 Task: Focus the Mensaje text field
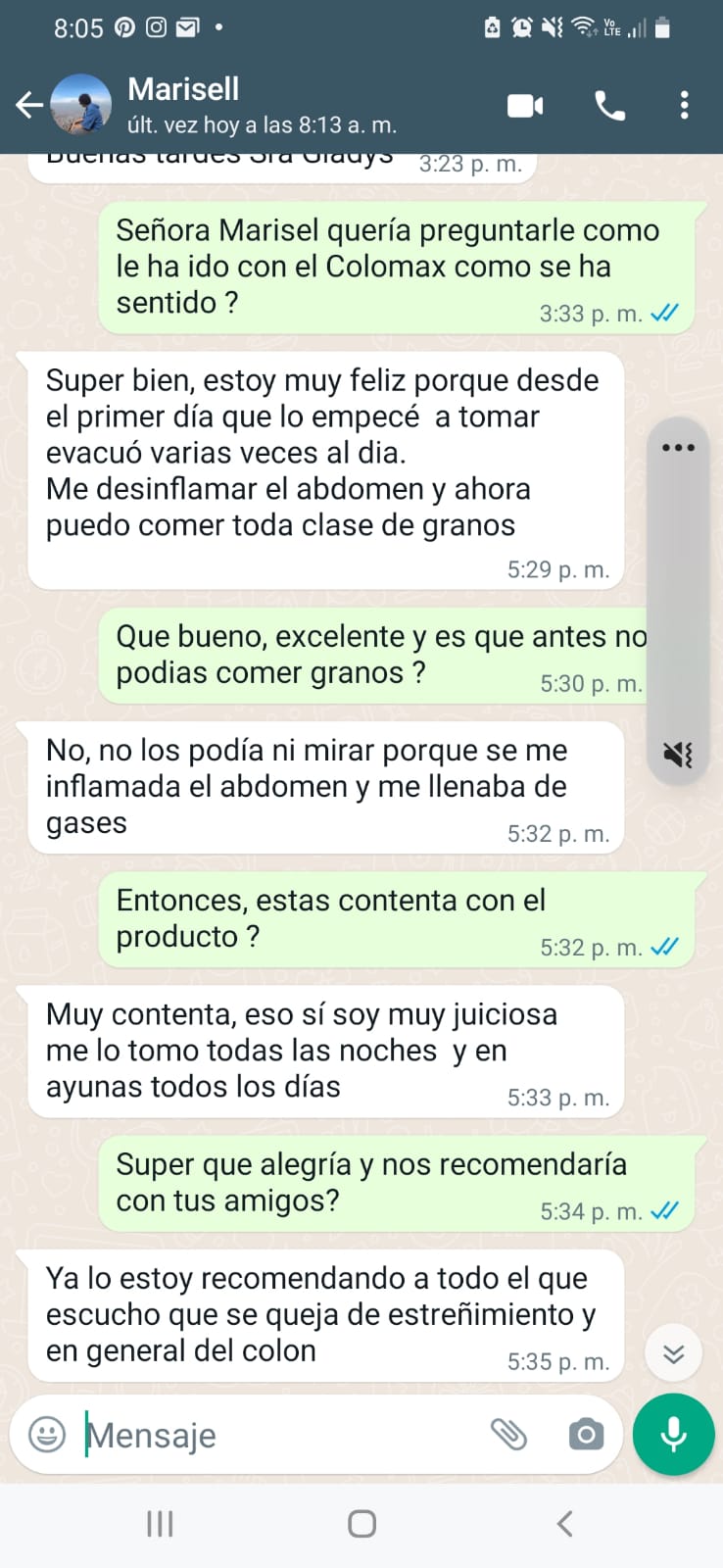(274, 1435)
